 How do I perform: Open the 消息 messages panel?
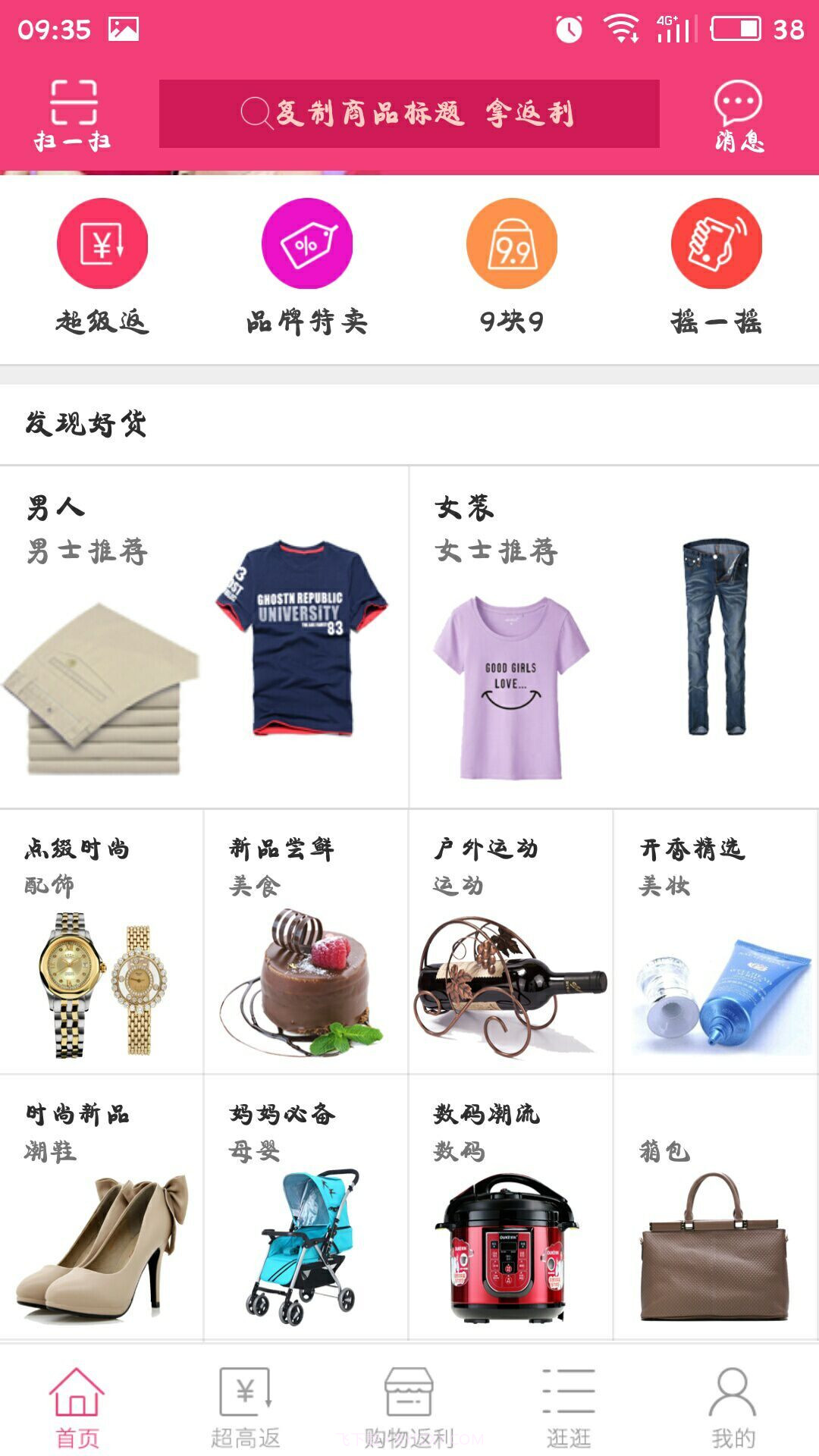(x=737, y=114)
